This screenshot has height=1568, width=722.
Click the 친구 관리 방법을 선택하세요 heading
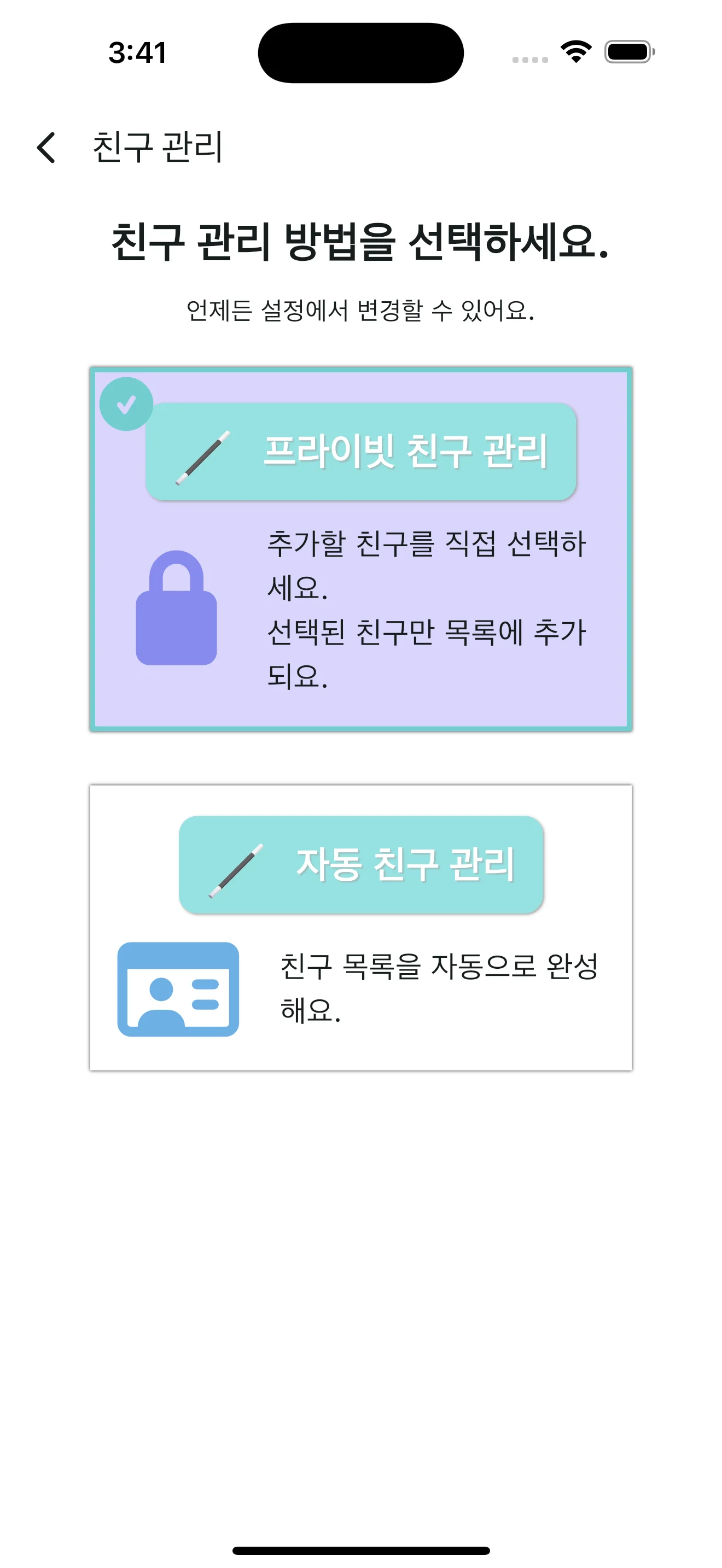pyautogui.click(x=361, y=241)
